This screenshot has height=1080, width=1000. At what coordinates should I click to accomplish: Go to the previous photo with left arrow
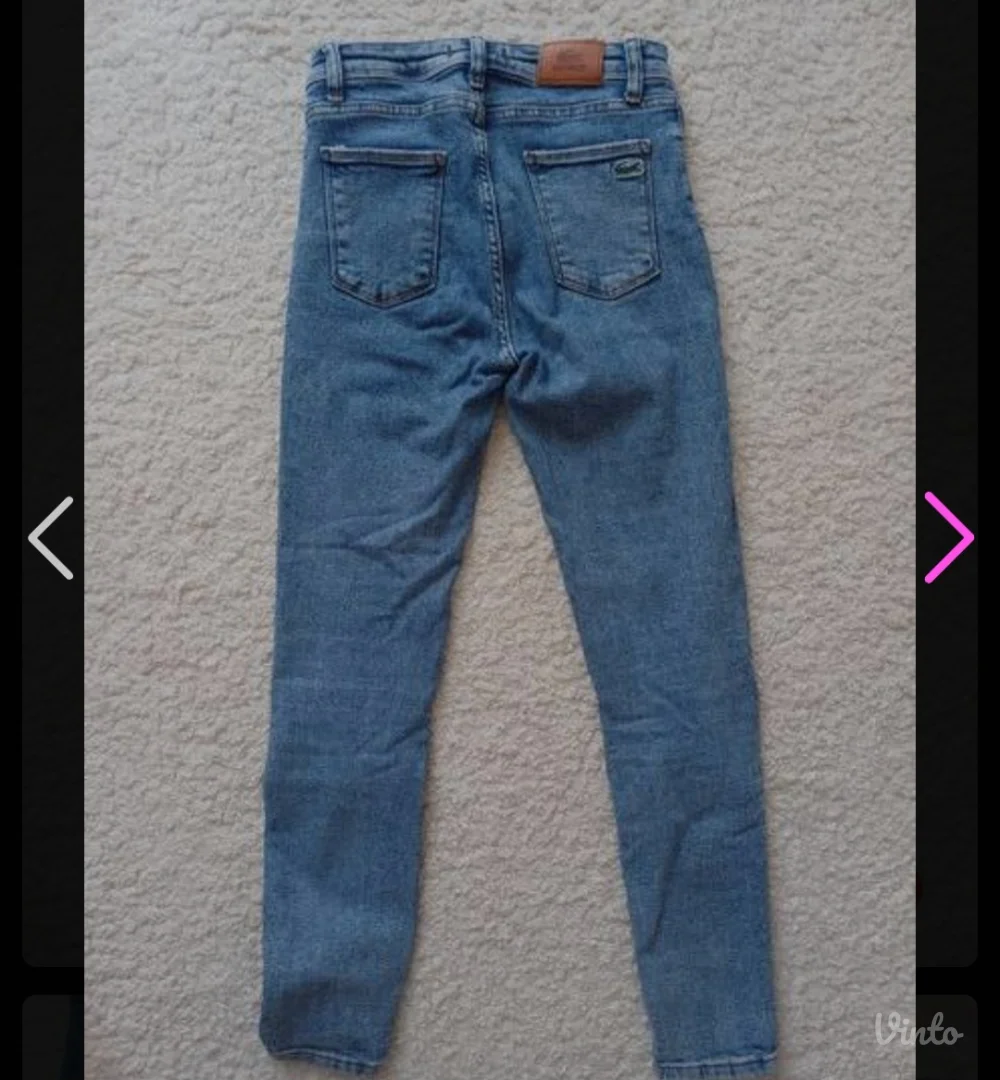coord(51,538)
